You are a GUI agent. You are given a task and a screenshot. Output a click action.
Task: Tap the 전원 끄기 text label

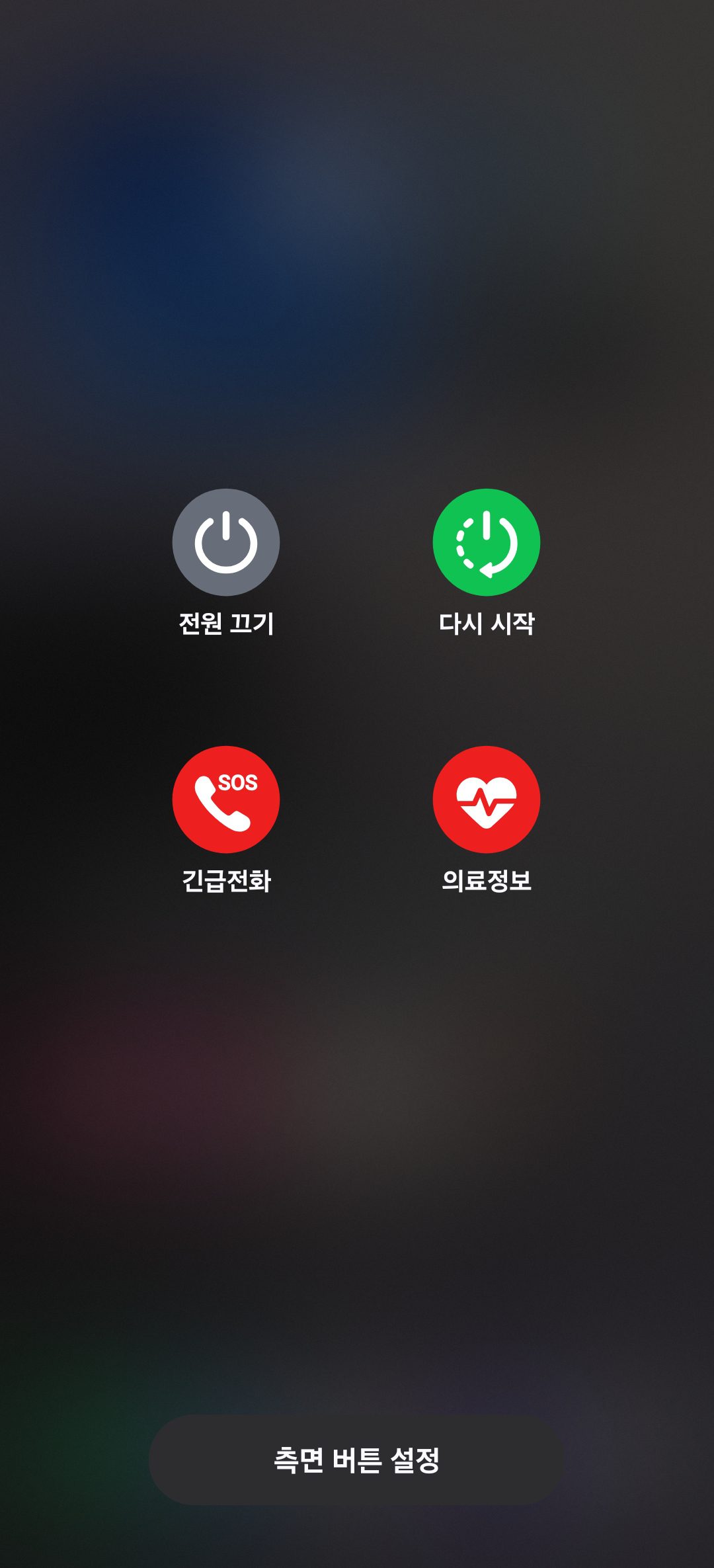click(x=225, y=625)
